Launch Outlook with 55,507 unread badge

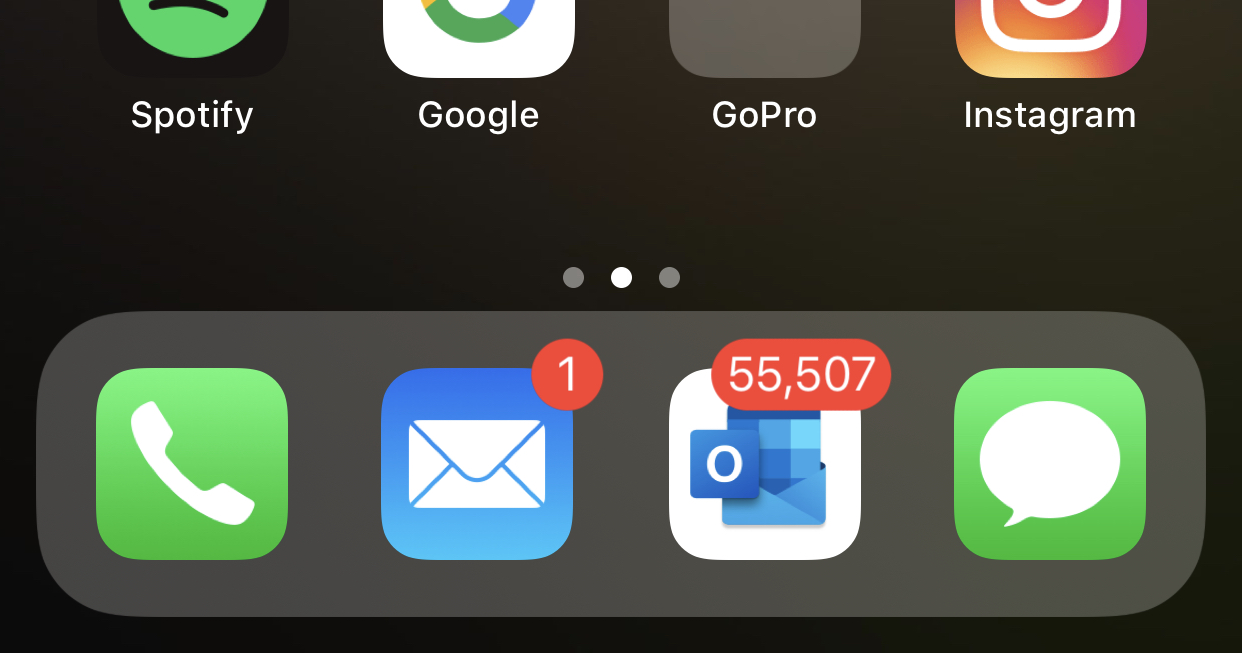coord(764,466)
